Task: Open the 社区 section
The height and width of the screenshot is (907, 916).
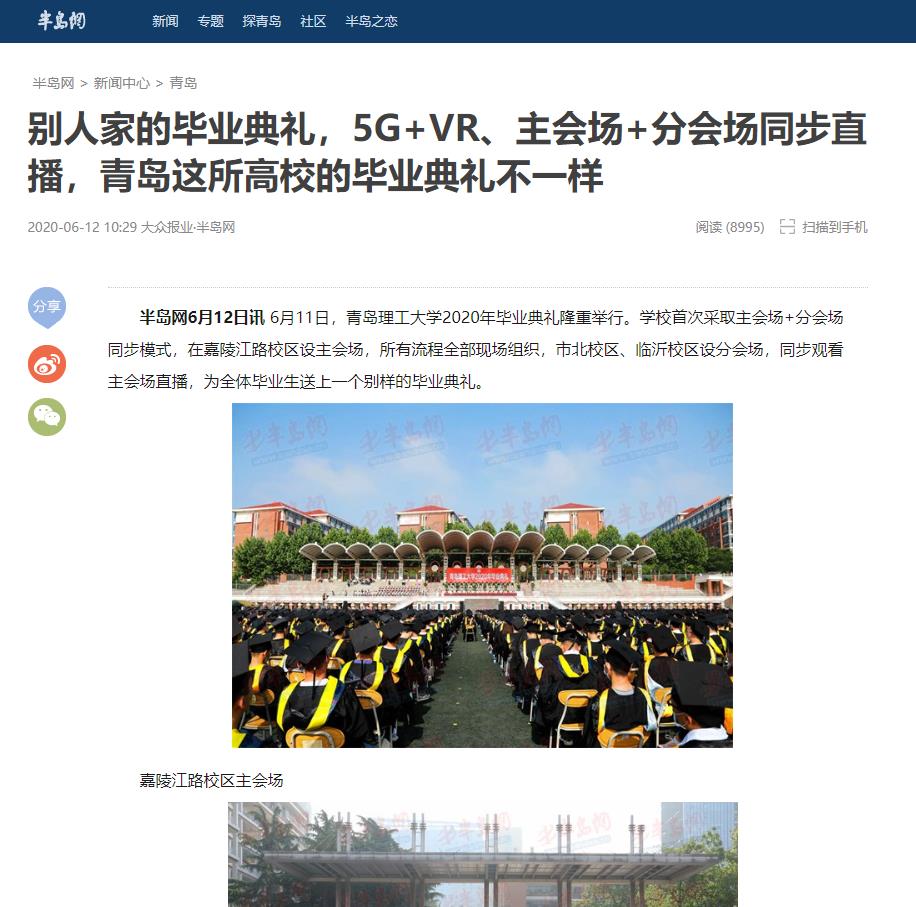Action: click(313, 21)
